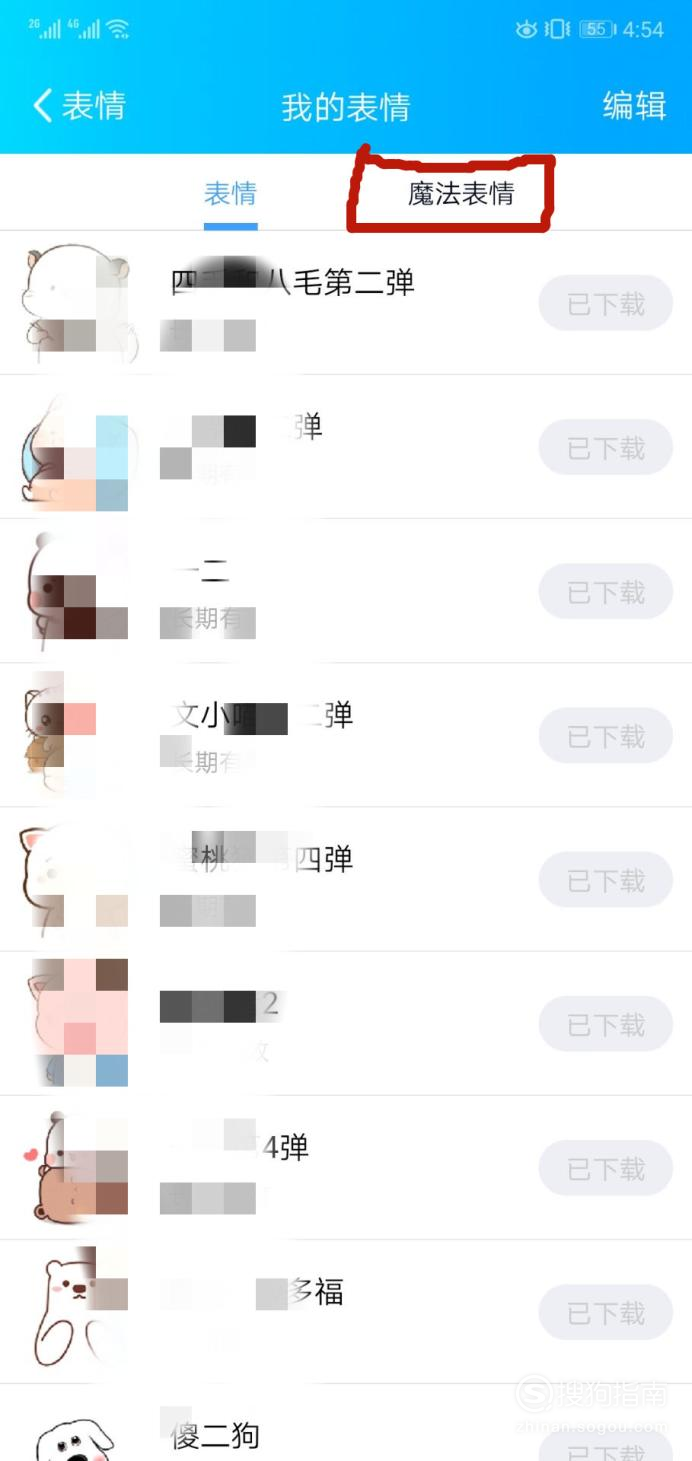Switch to the 魔法表情 tab
Screen dimensions: 692x1461
tap(461, 194)
